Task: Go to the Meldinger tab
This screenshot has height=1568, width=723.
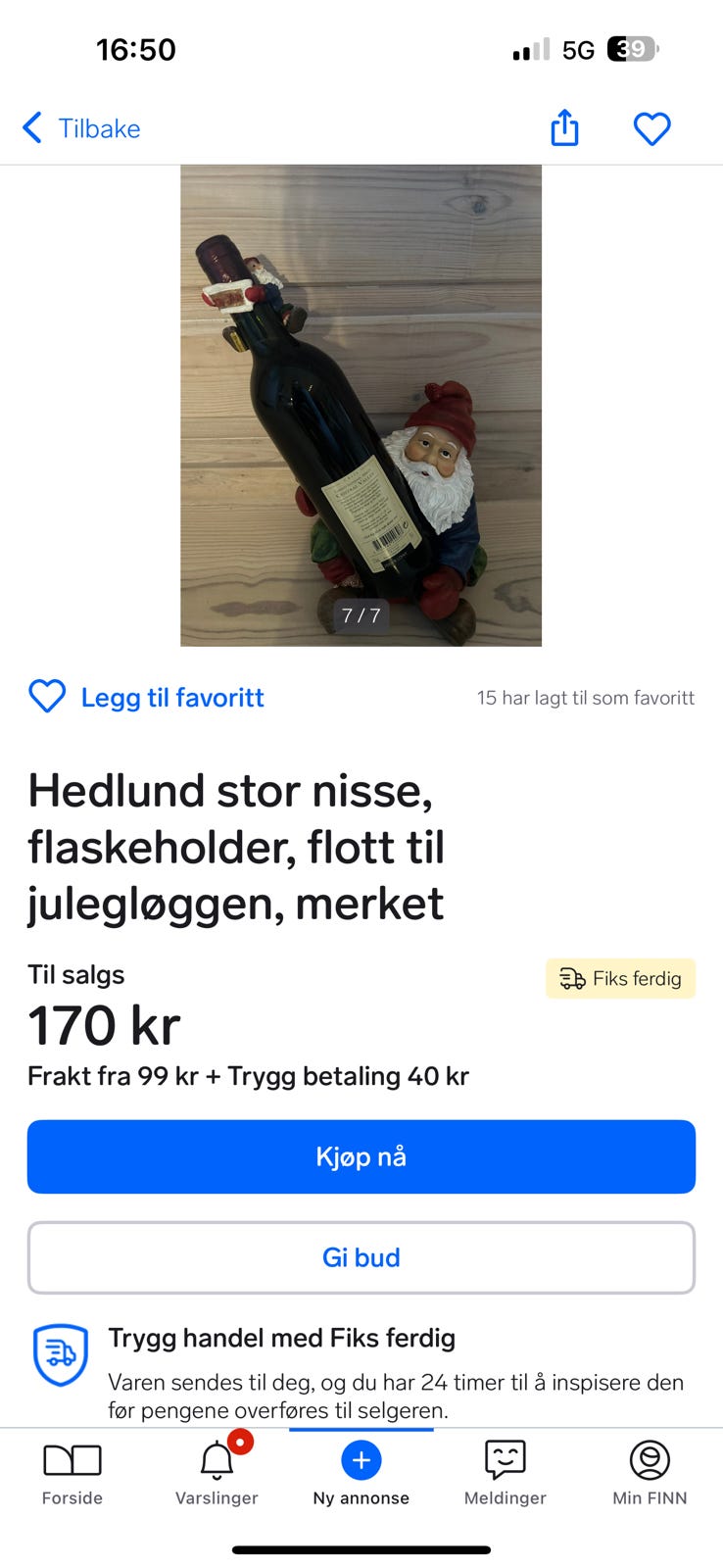Action: 506,1472
